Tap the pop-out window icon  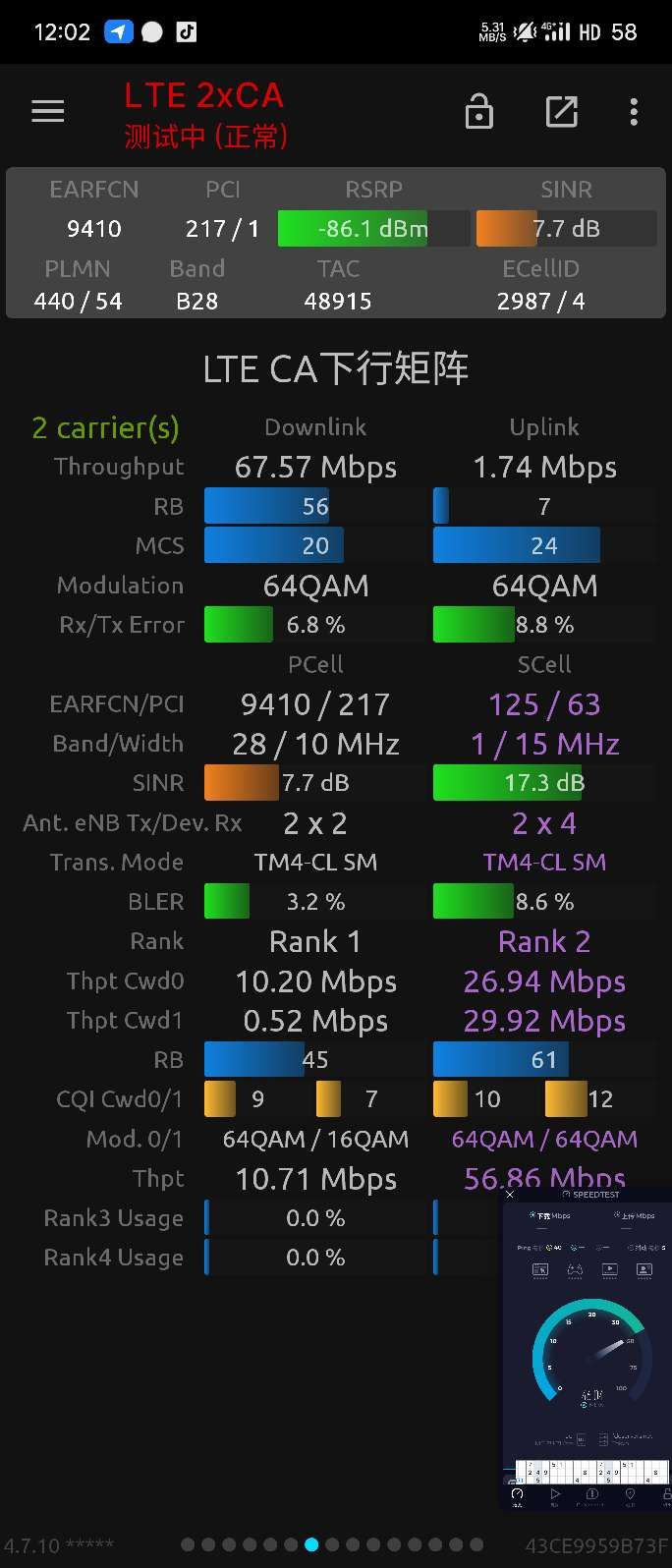(x=561, y=112)
